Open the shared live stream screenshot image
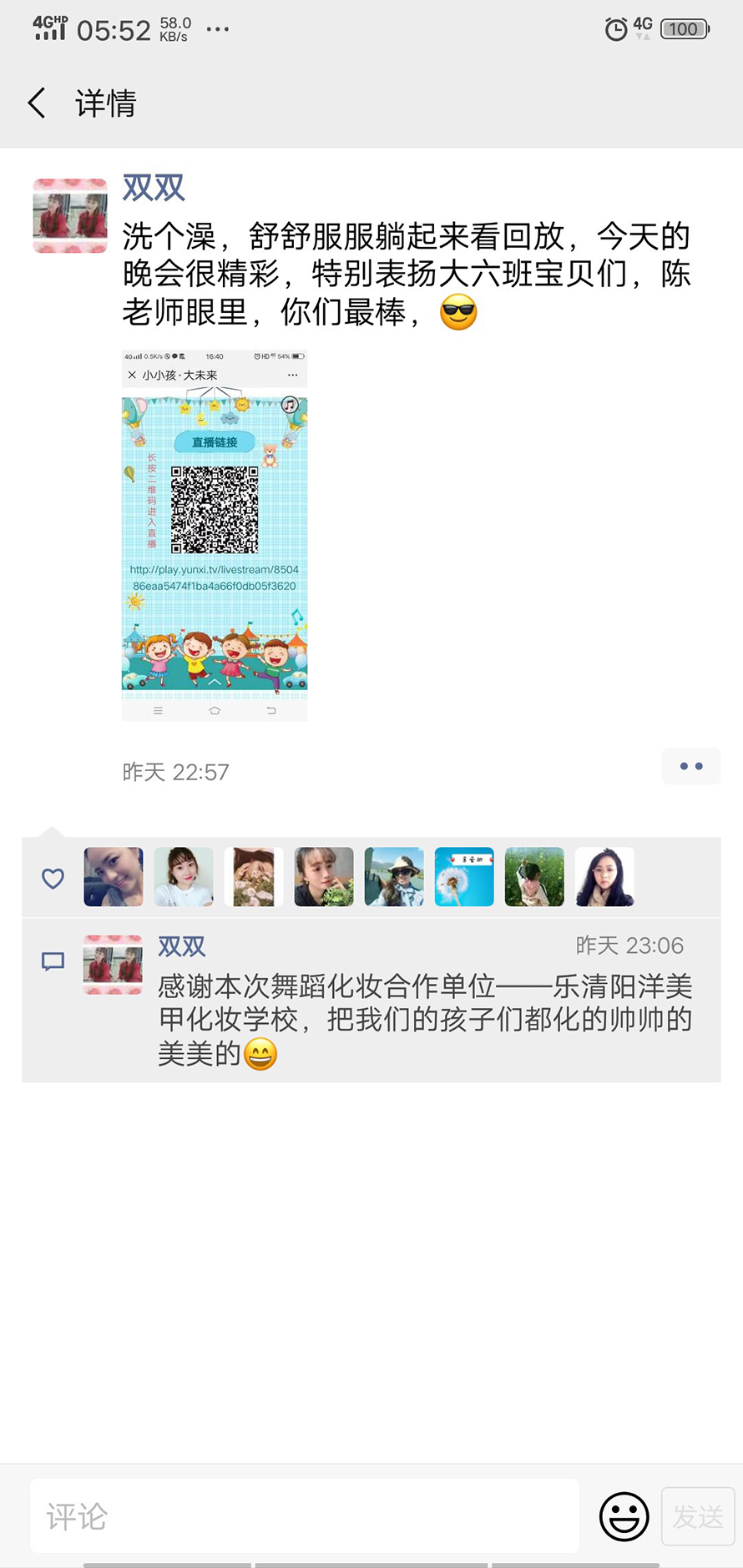 point(215,535)
